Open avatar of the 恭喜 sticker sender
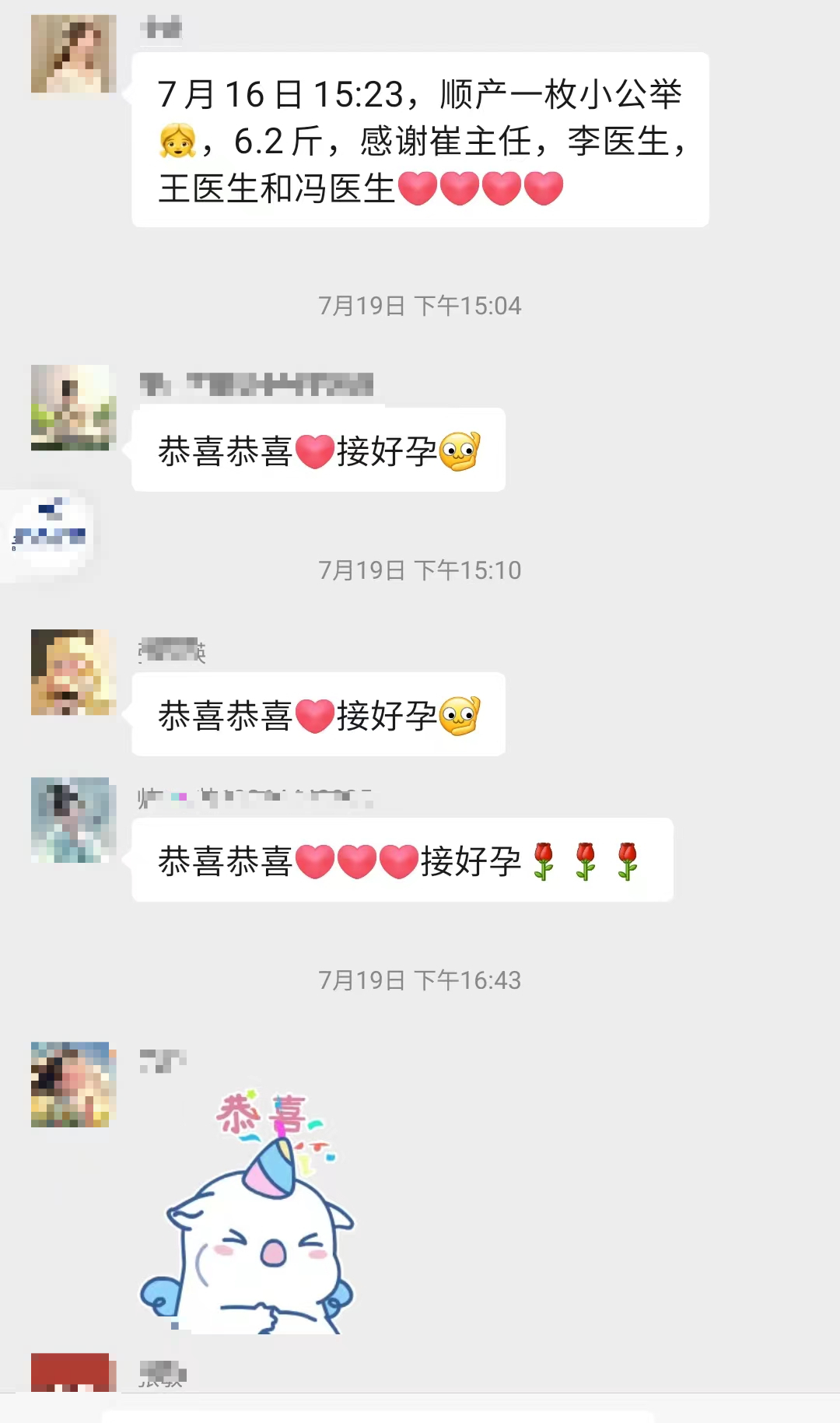840x1423 pixels. [73, 1084]
